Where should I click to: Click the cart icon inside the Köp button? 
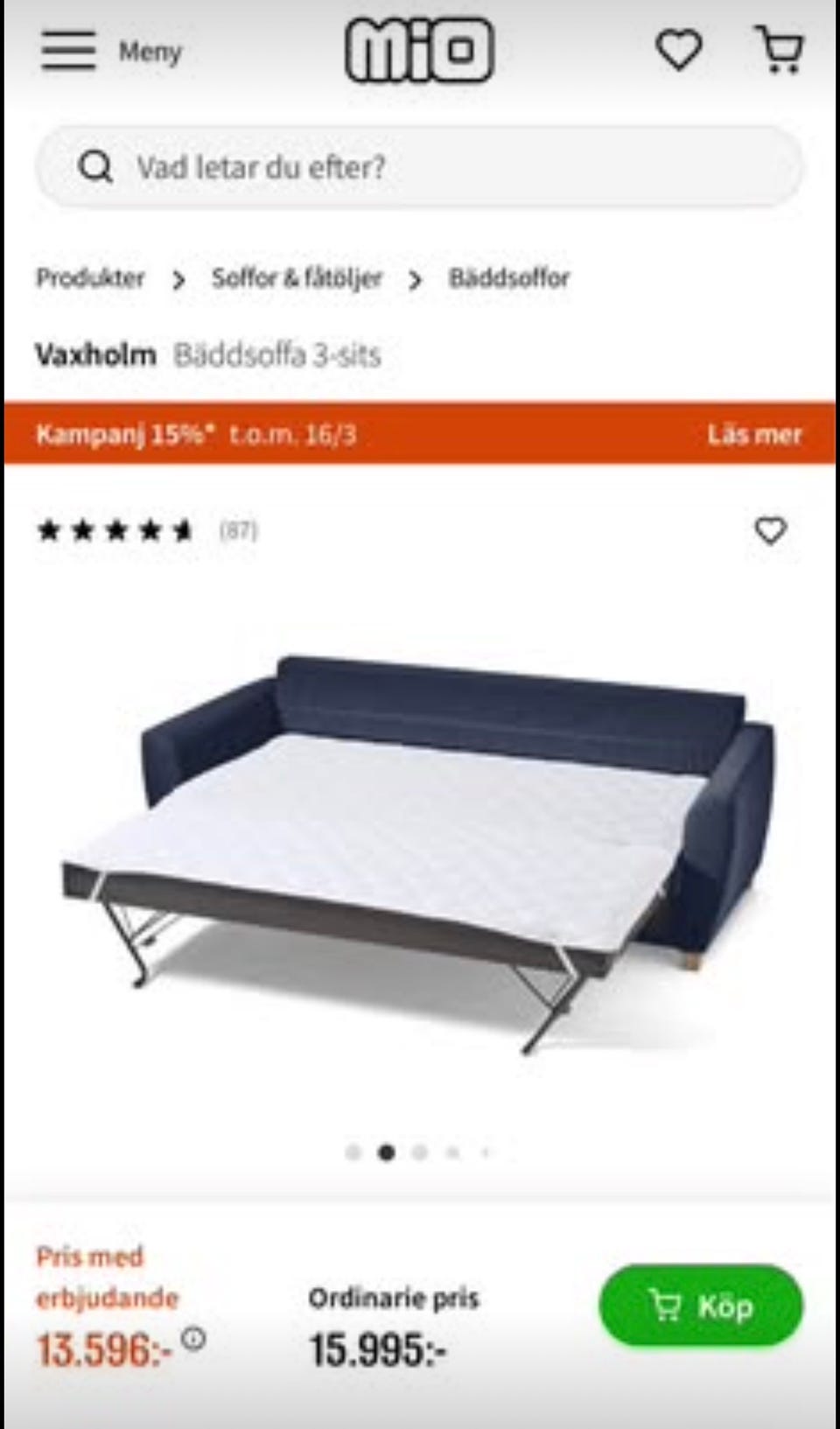[667, 1306]
